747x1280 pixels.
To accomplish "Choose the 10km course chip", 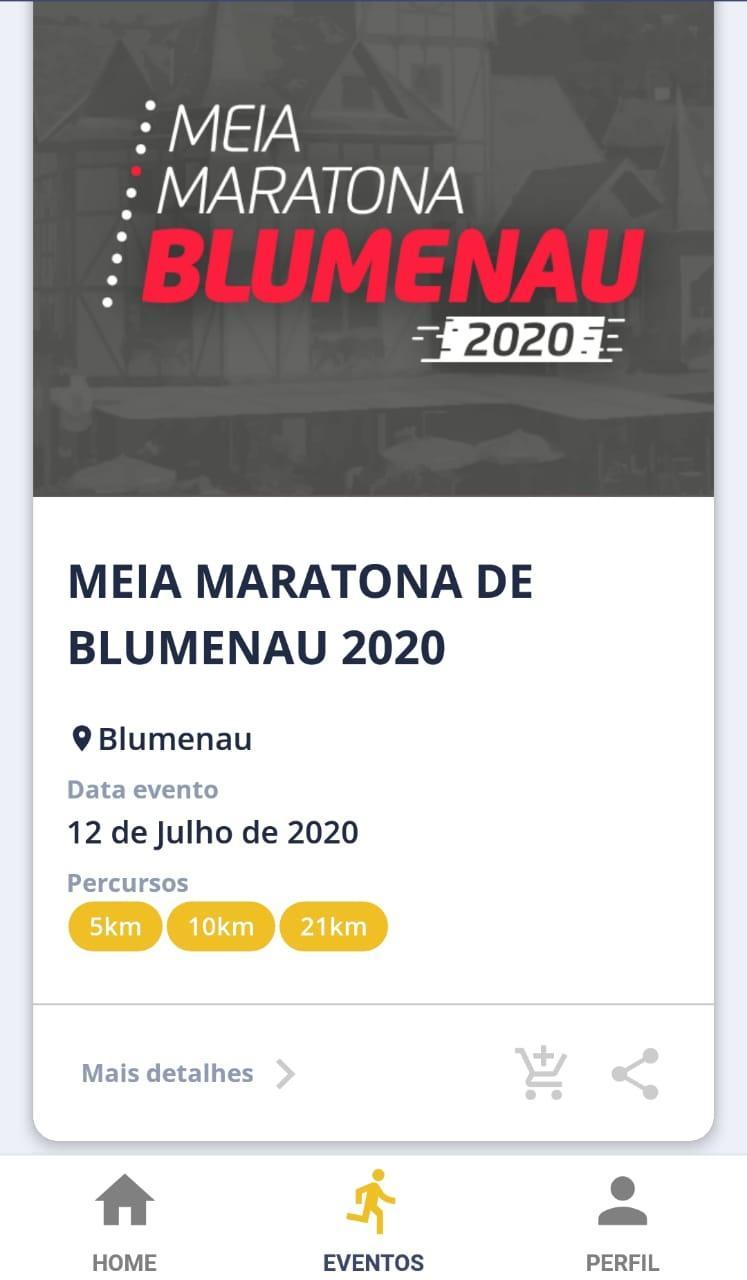I will coord(221,926).
